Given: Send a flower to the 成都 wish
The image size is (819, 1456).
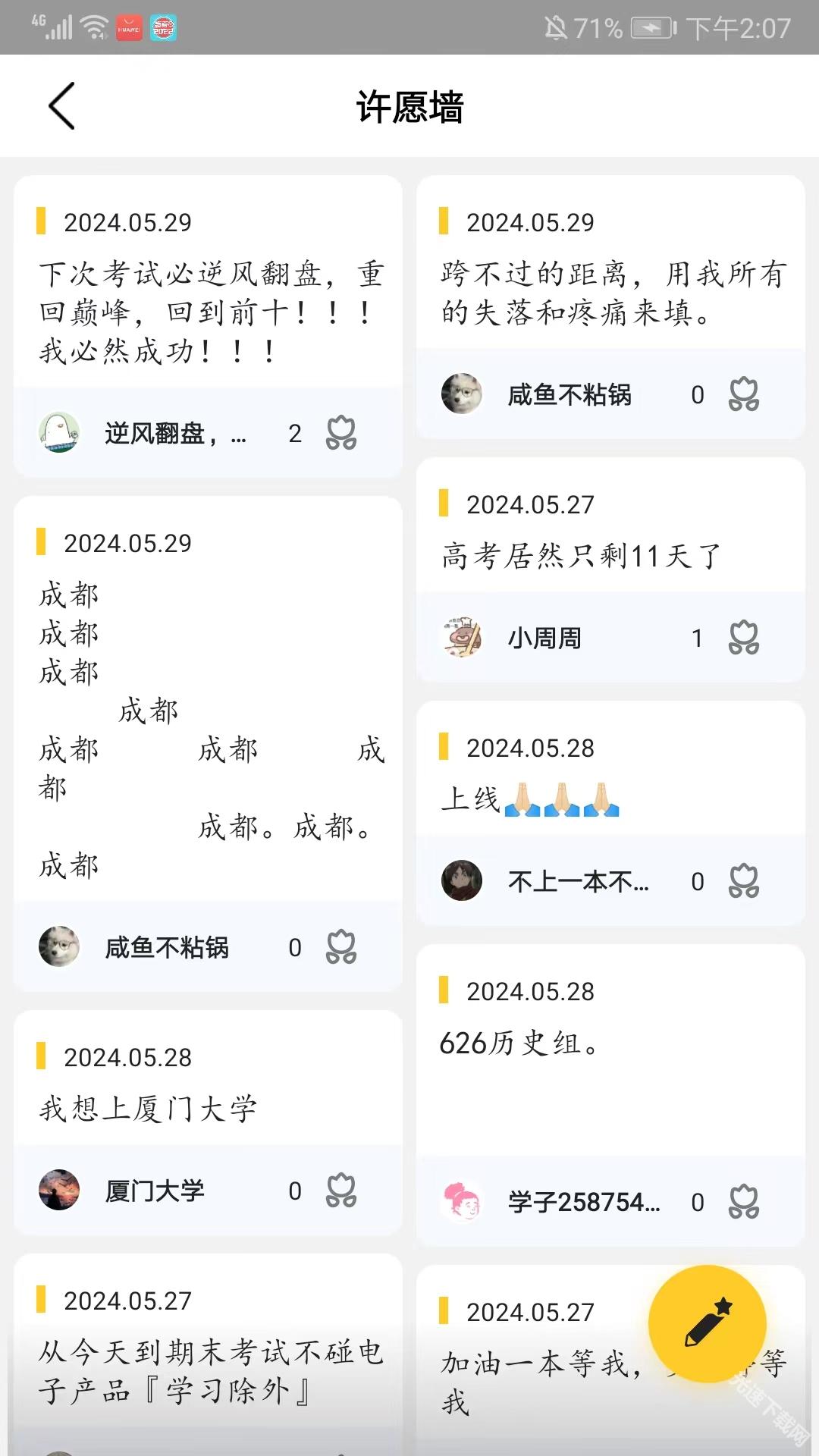Looking at the screenshot, I should (x=341, y=947).
